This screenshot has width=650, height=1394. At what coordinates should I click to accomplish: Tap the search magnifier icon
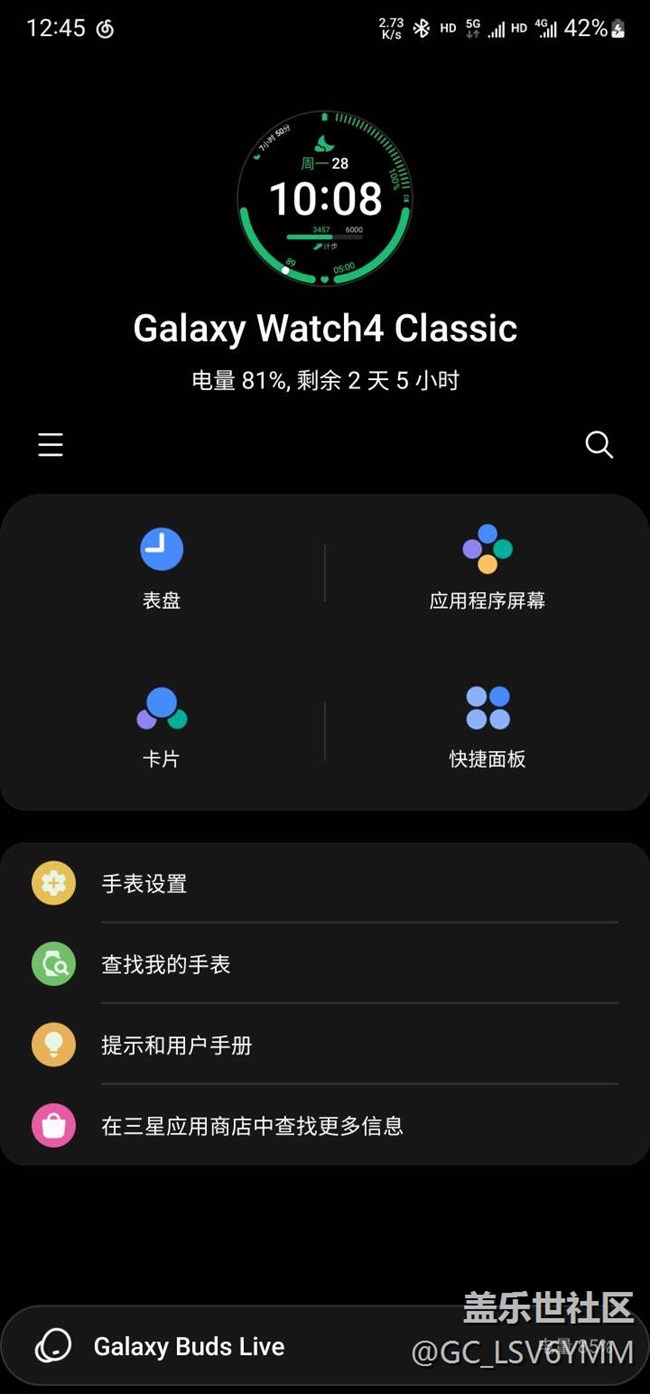(x=598, y=445)
